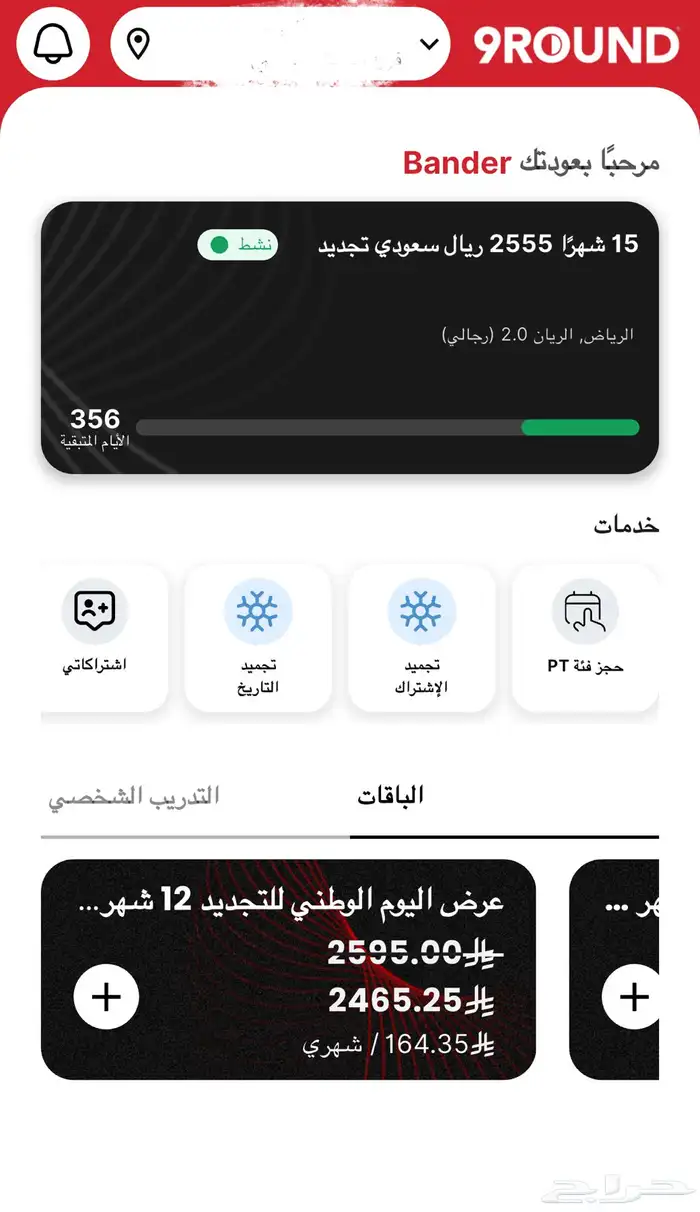Screen dimensions: 700x1212
Task: Open the notifications bell
Action: click(53, 44)
